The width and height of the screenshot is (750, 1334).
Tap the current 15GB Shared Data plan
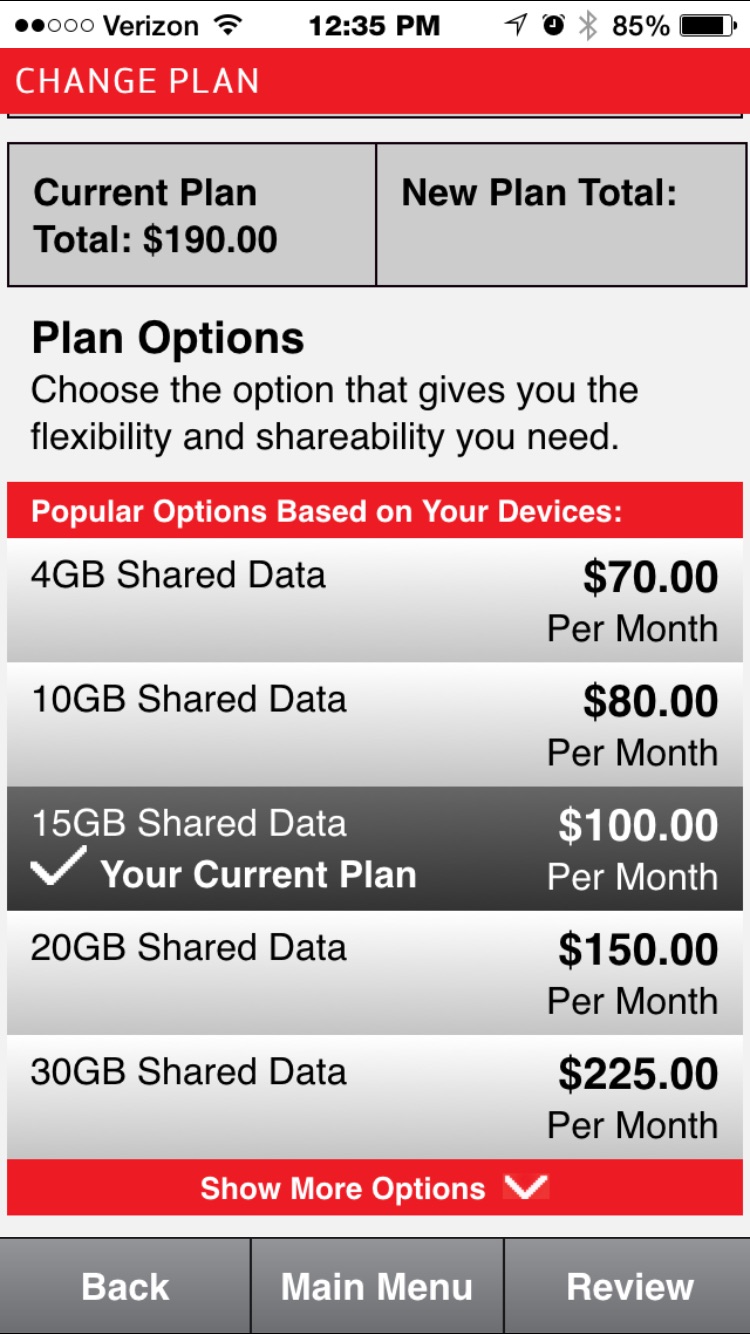pos(375,848)
